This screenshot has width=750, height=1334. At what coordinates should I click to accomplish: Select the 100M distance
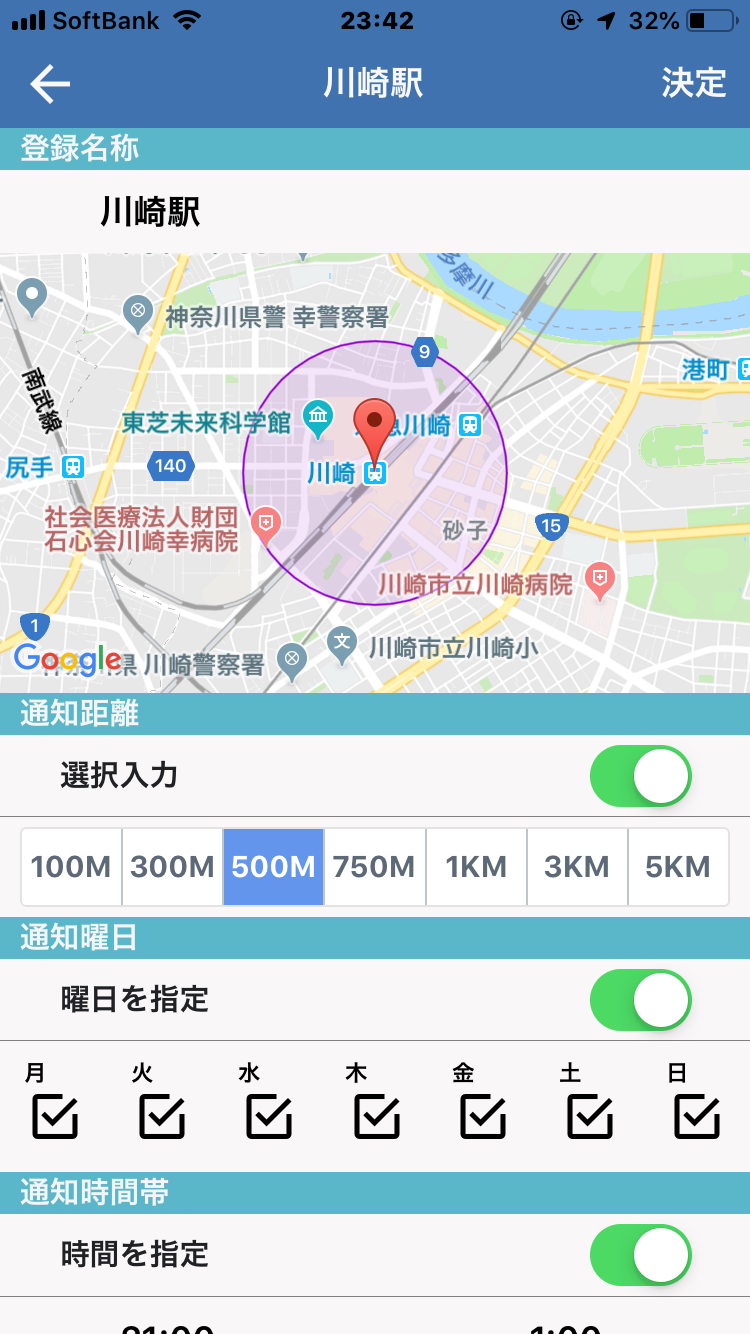point(71,867)
